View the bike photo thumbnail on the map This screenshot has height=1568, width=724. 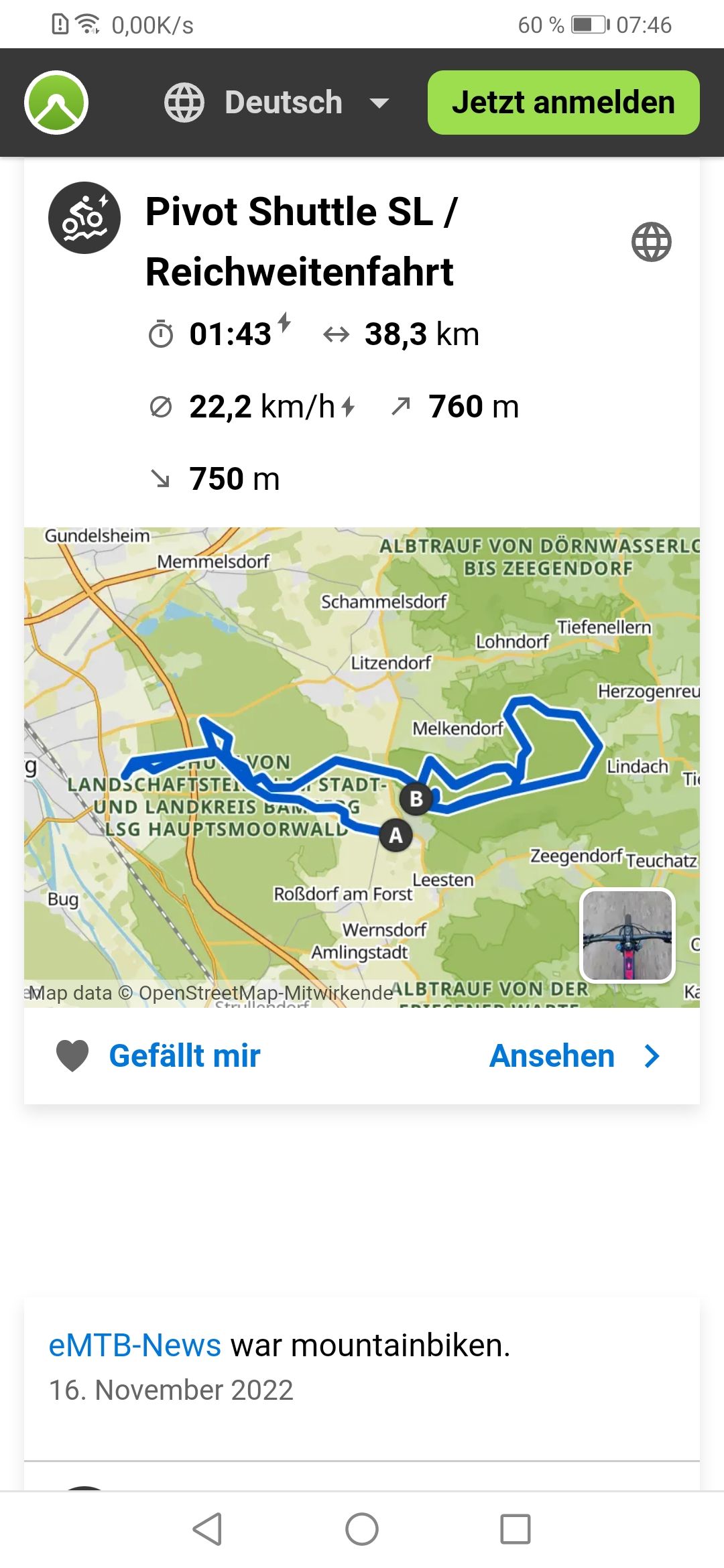627,935
